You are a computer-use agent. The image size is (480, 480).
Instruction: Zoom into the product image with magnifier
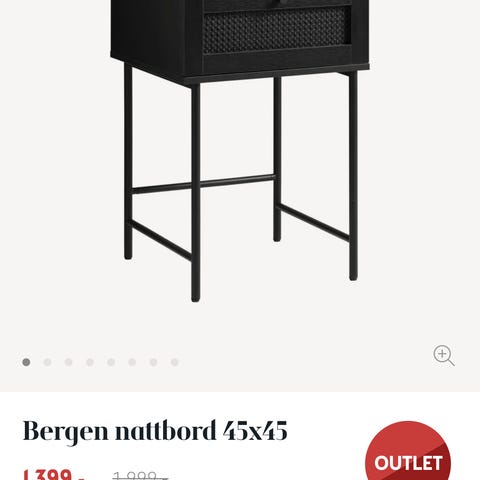coord(444,355)
